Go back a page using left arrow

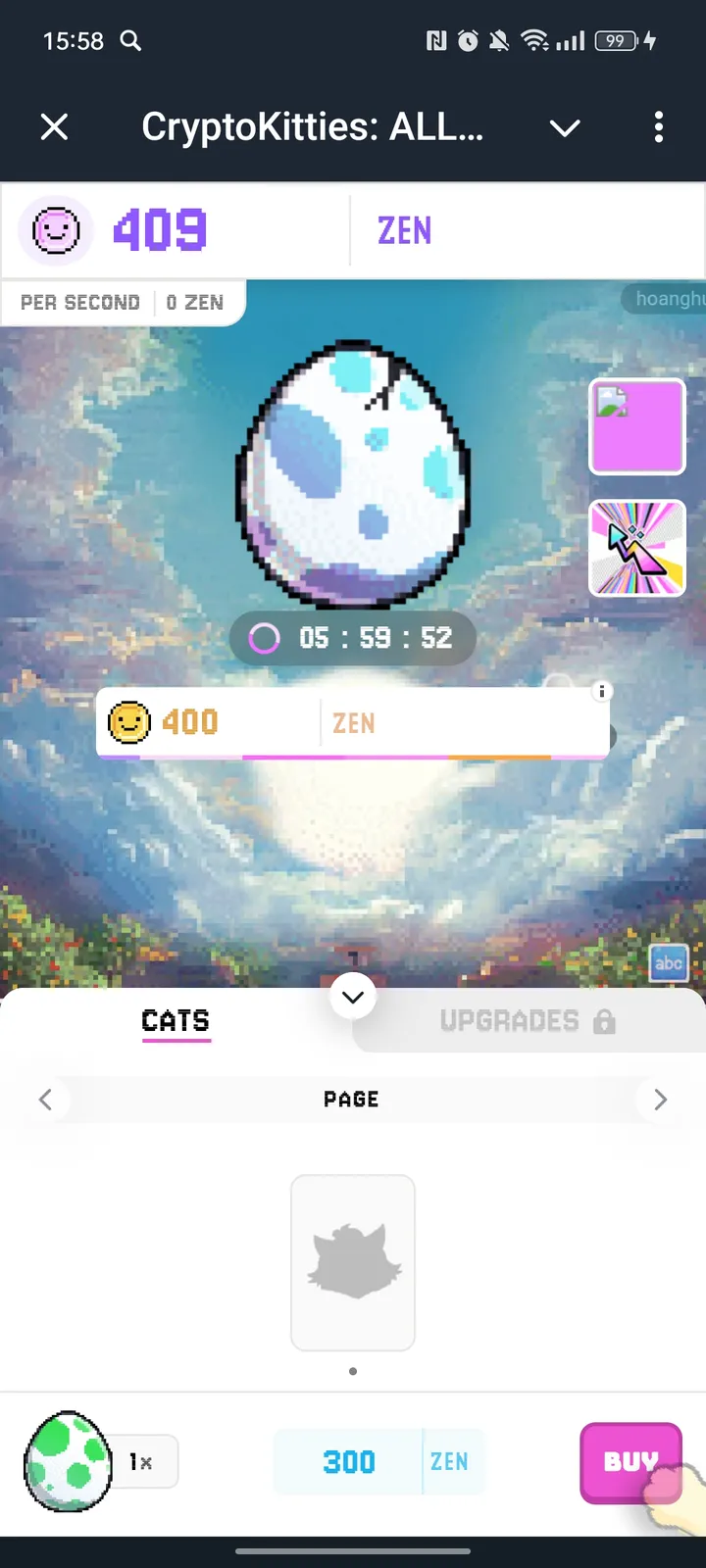pyautogui.click(x=46, y=1099)
